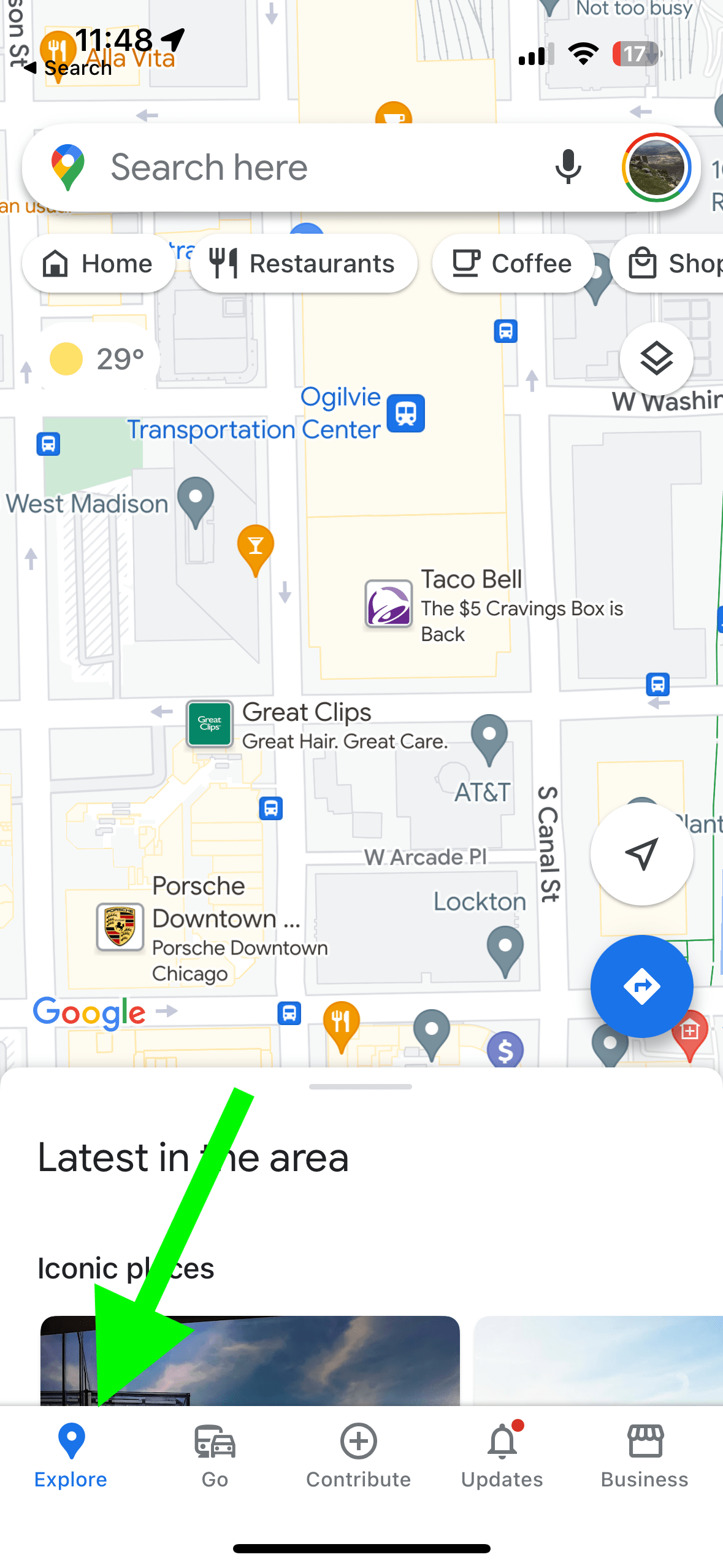This screenshot has height=1568, width=723.
Task: Filter by Coffee chip
Action: point(513,264)
